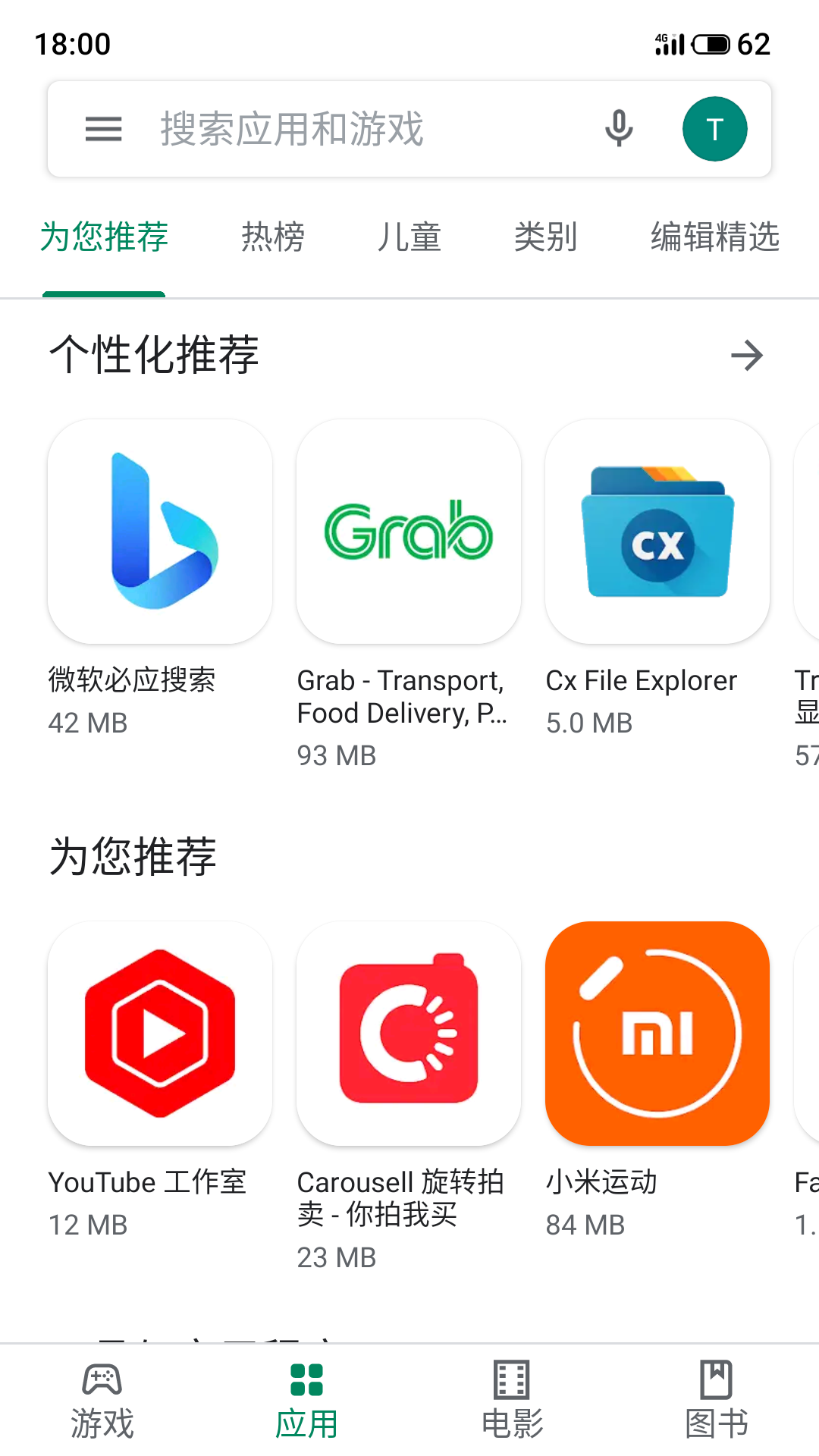The image size is (819, 1456).
Task: View the Carousell 旋转拍卖 app
Action: click(409, 1034)
